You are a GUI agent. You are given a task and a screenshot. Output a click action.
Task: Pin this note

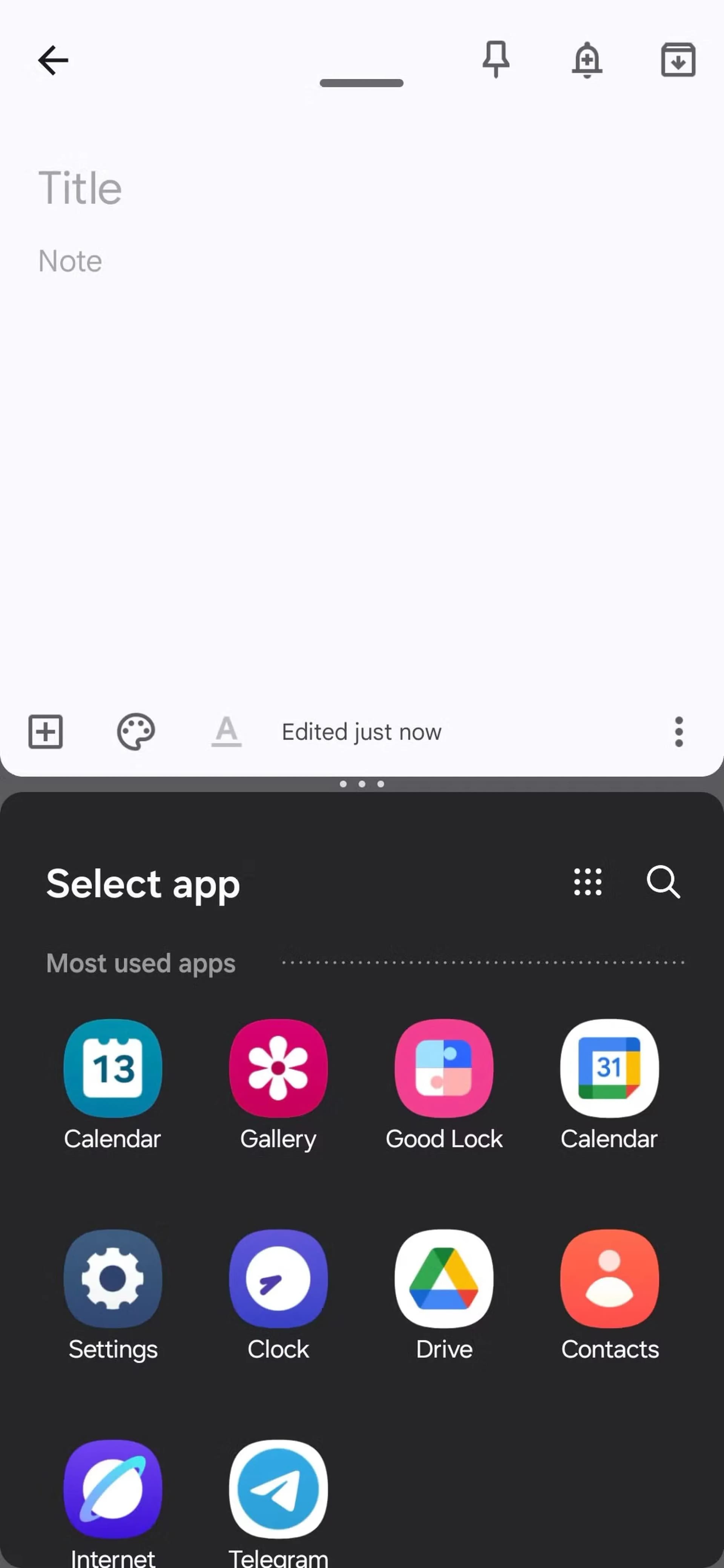click(x=495, y=60)
